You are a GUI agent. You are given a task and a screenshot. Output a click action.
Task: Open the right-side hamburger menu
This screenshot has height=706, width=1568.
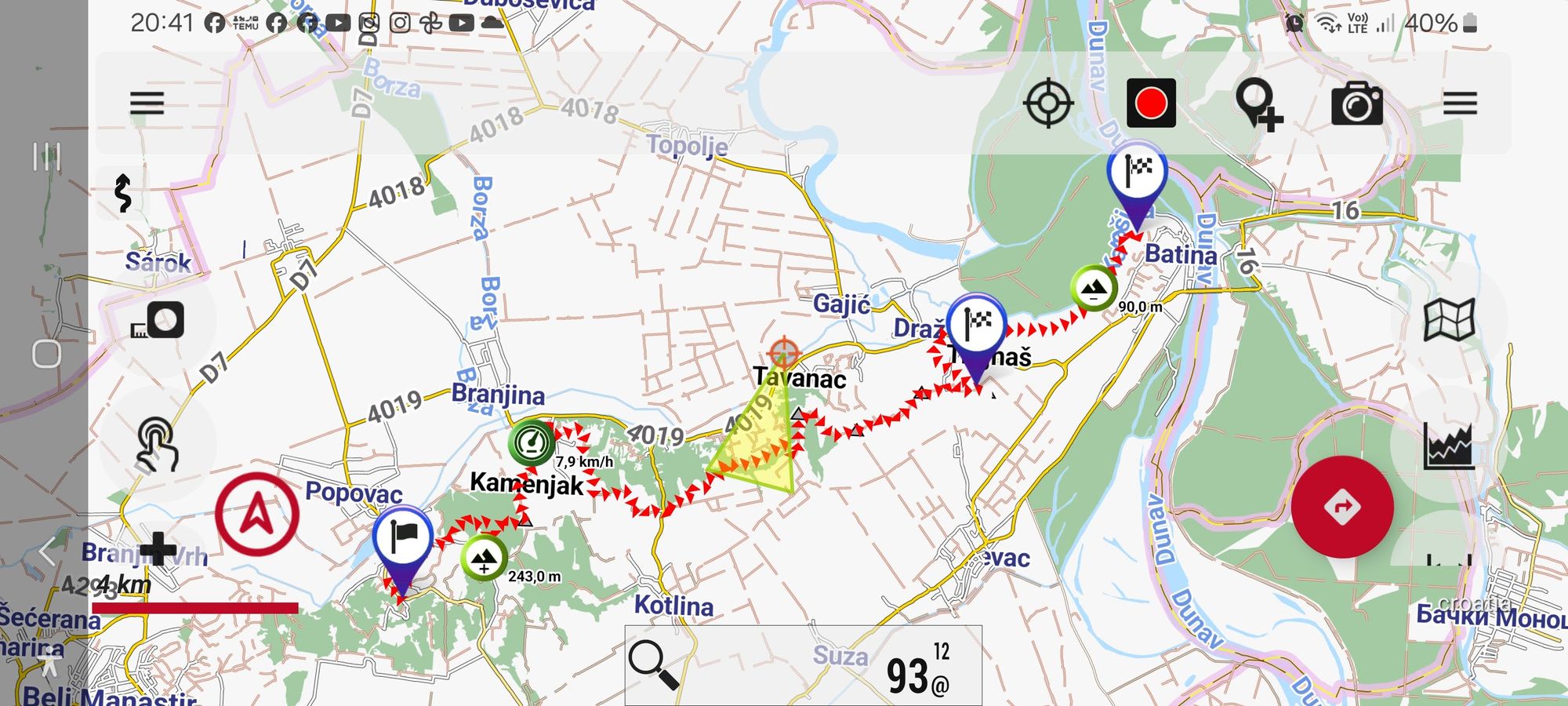click(1460, 103)
